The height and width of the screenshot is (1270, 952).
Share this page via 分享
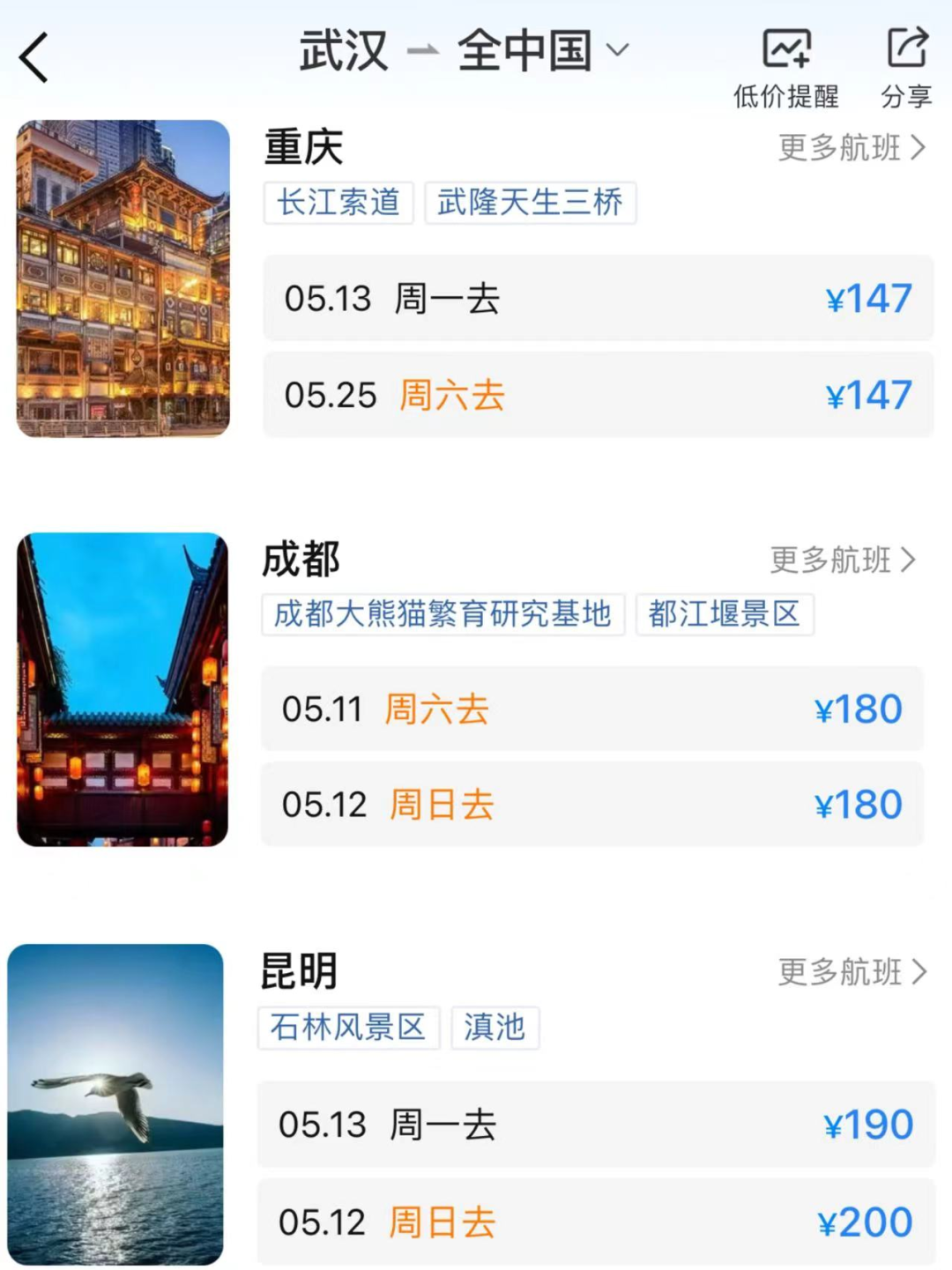pos(906,68)
